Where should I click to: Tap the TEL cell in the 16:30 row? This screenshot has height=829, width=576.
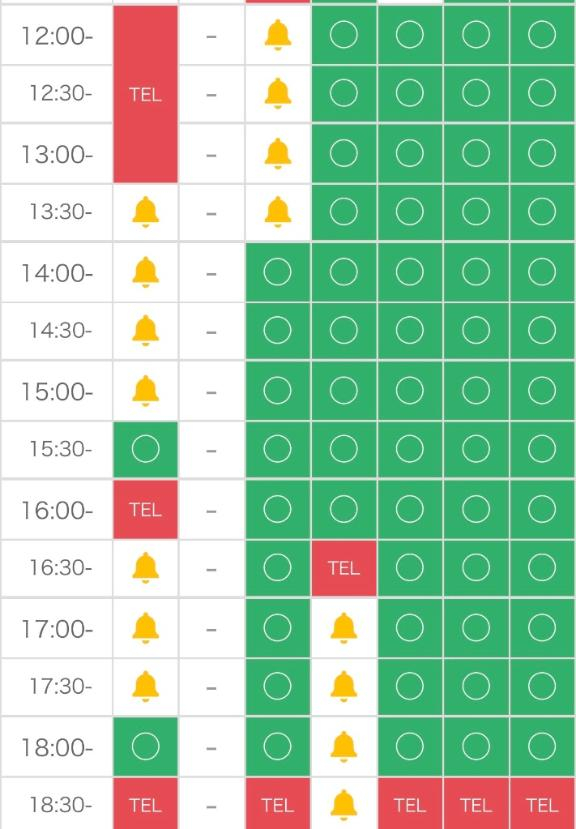[x=344, y=568]
